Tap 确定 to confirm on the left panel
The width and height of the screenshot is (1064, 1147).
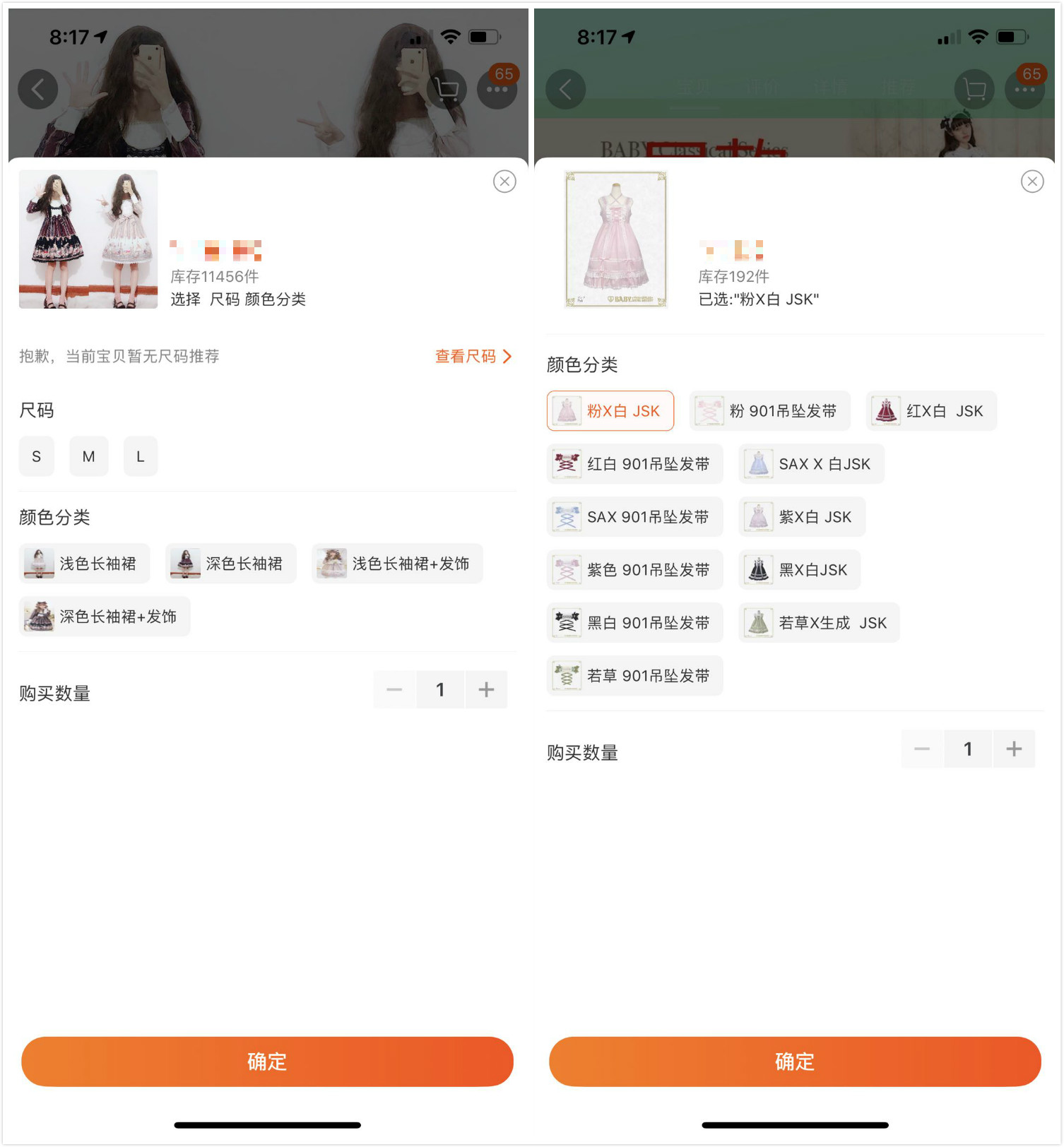tap(267, 1061)
